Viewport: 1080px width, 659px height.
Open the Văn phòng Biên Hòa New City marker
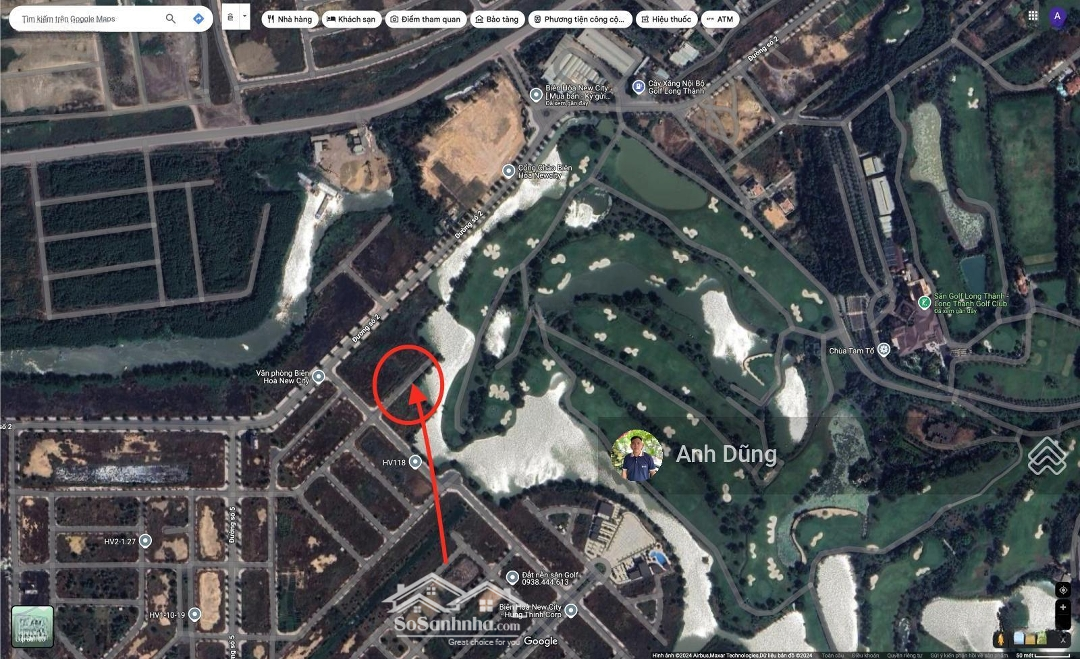pyautogui.click(x=319, y=377)
